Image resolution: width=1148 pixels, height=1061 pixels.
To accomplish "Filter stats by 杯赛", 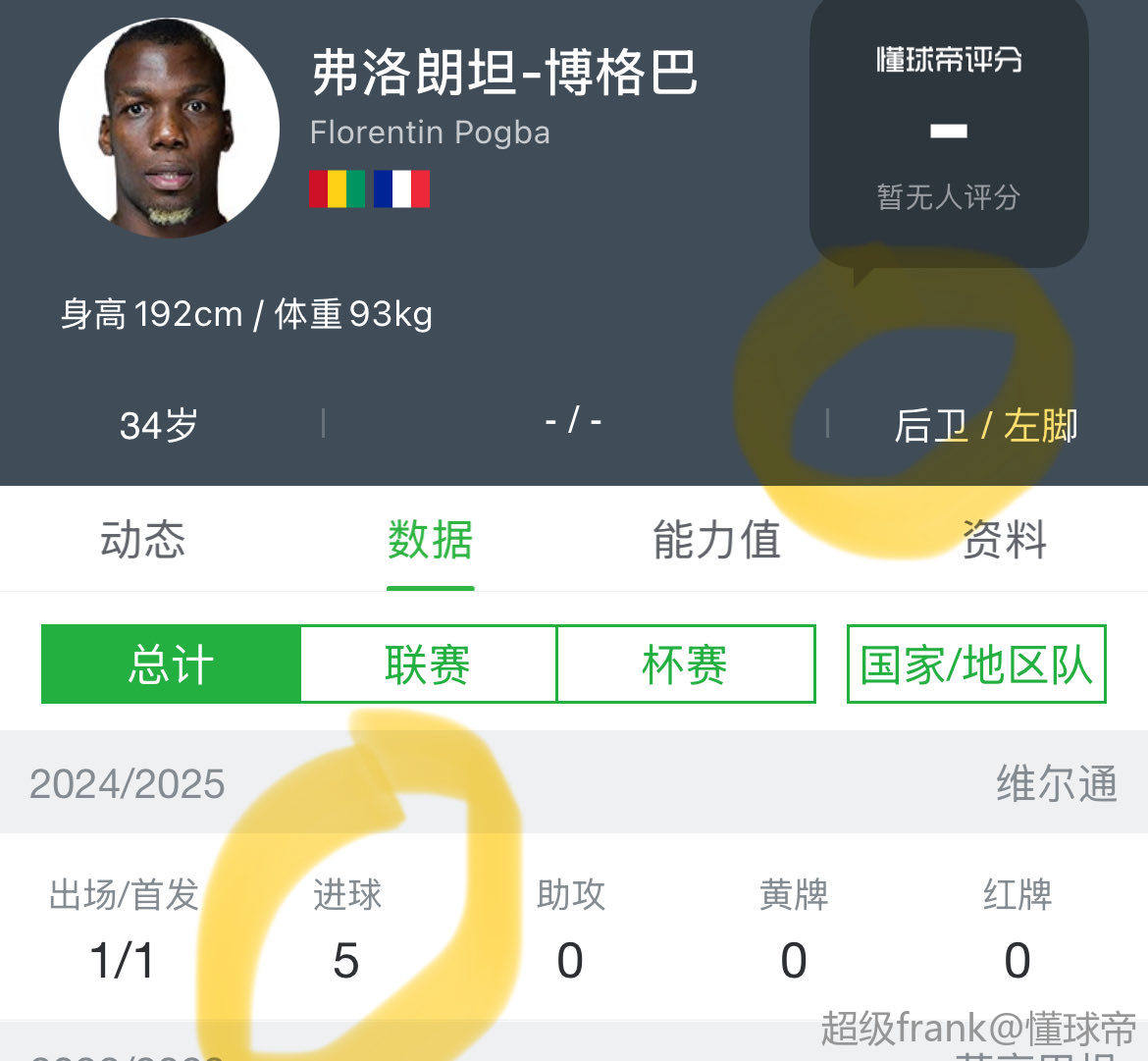I will pos(685,664).
